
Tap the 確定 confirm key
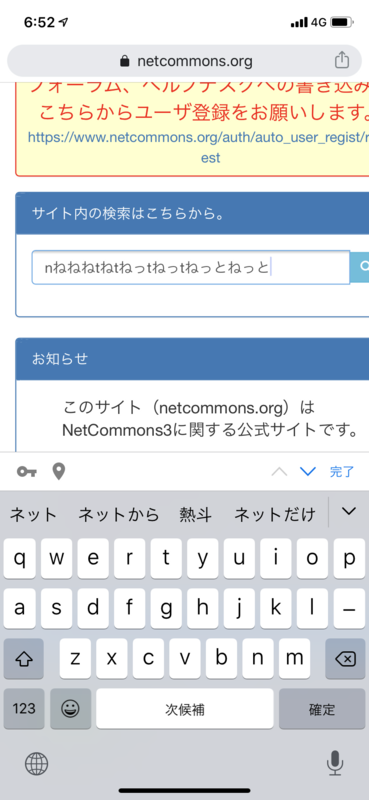[x=322, y=709]
